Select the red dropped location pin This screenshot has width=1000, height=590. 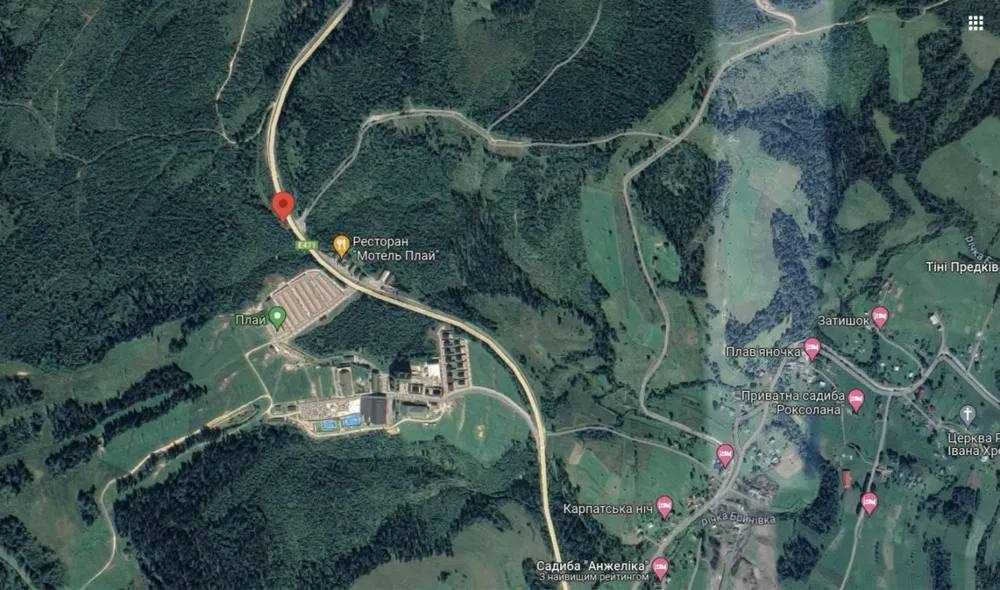pos(284,204)
